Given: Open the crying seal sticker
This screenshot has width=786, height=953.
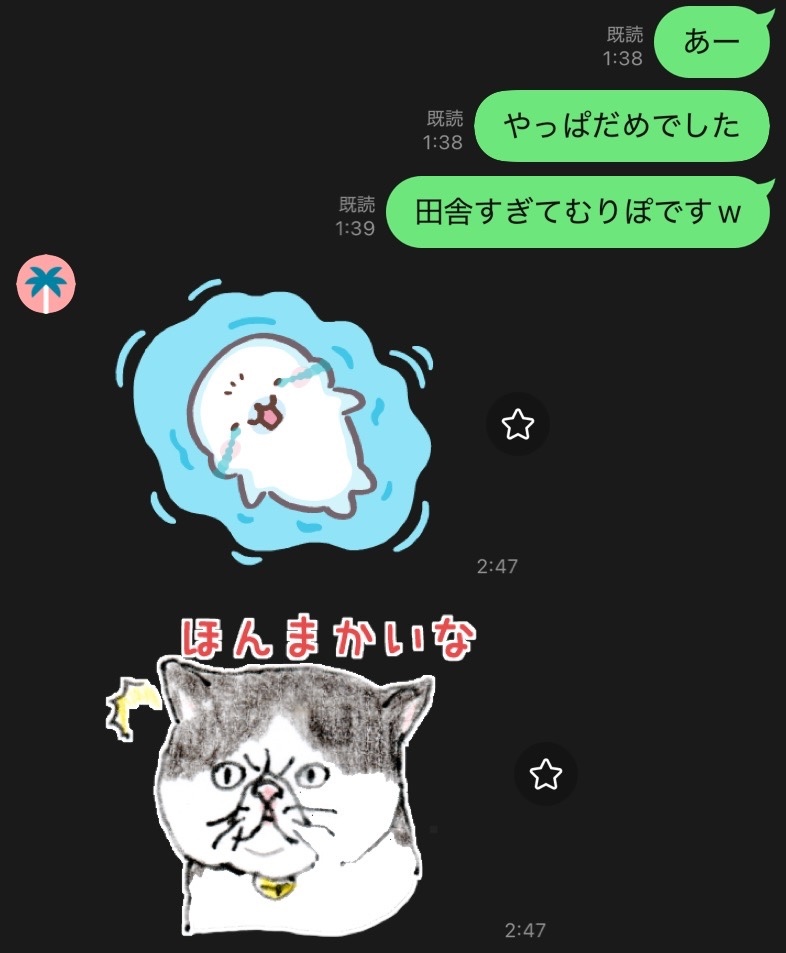Looking at the screenshot, I should (274, 421).
